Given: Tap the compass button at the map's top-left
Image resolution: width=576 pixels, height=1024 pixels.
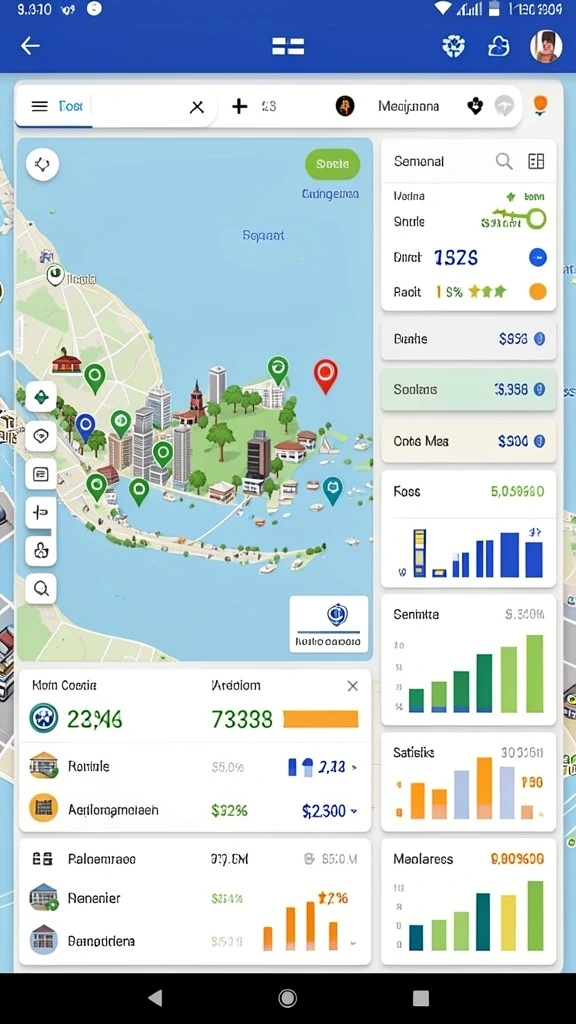Looking at the screenshot, I should click(42, 164).
